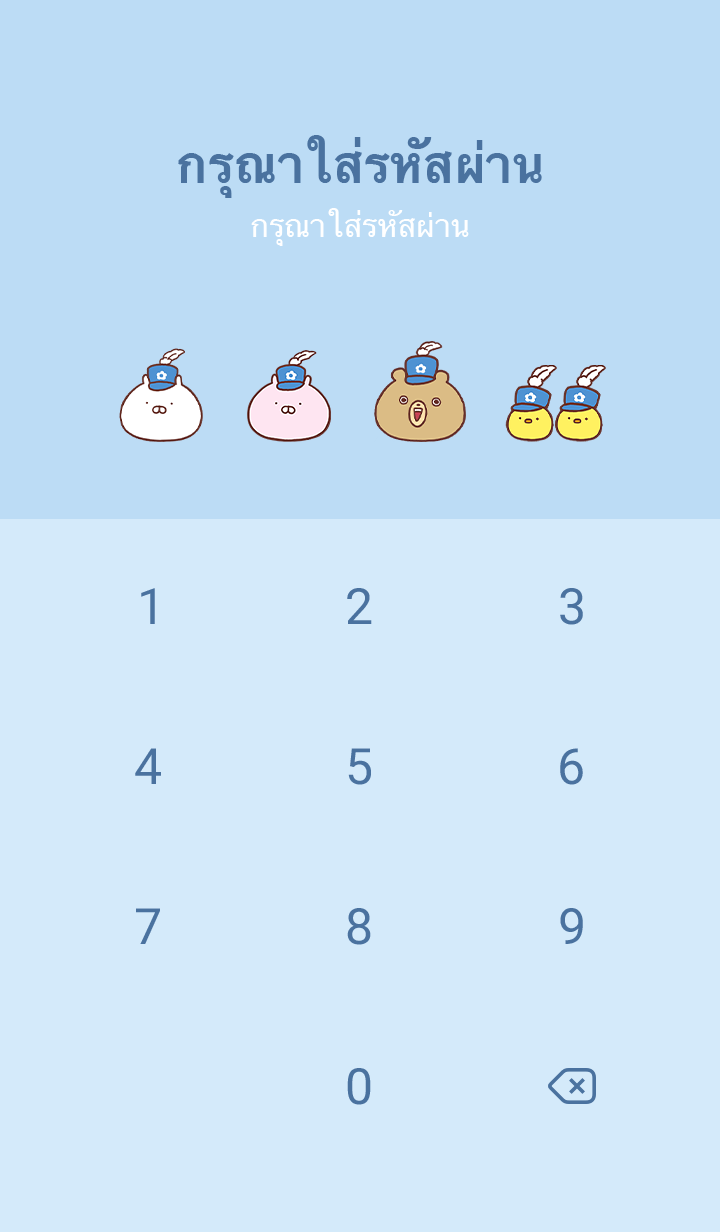Enter the number 9
This screenshot has height=1232, width=720.
pyautogui.click(x=571, y=927)
